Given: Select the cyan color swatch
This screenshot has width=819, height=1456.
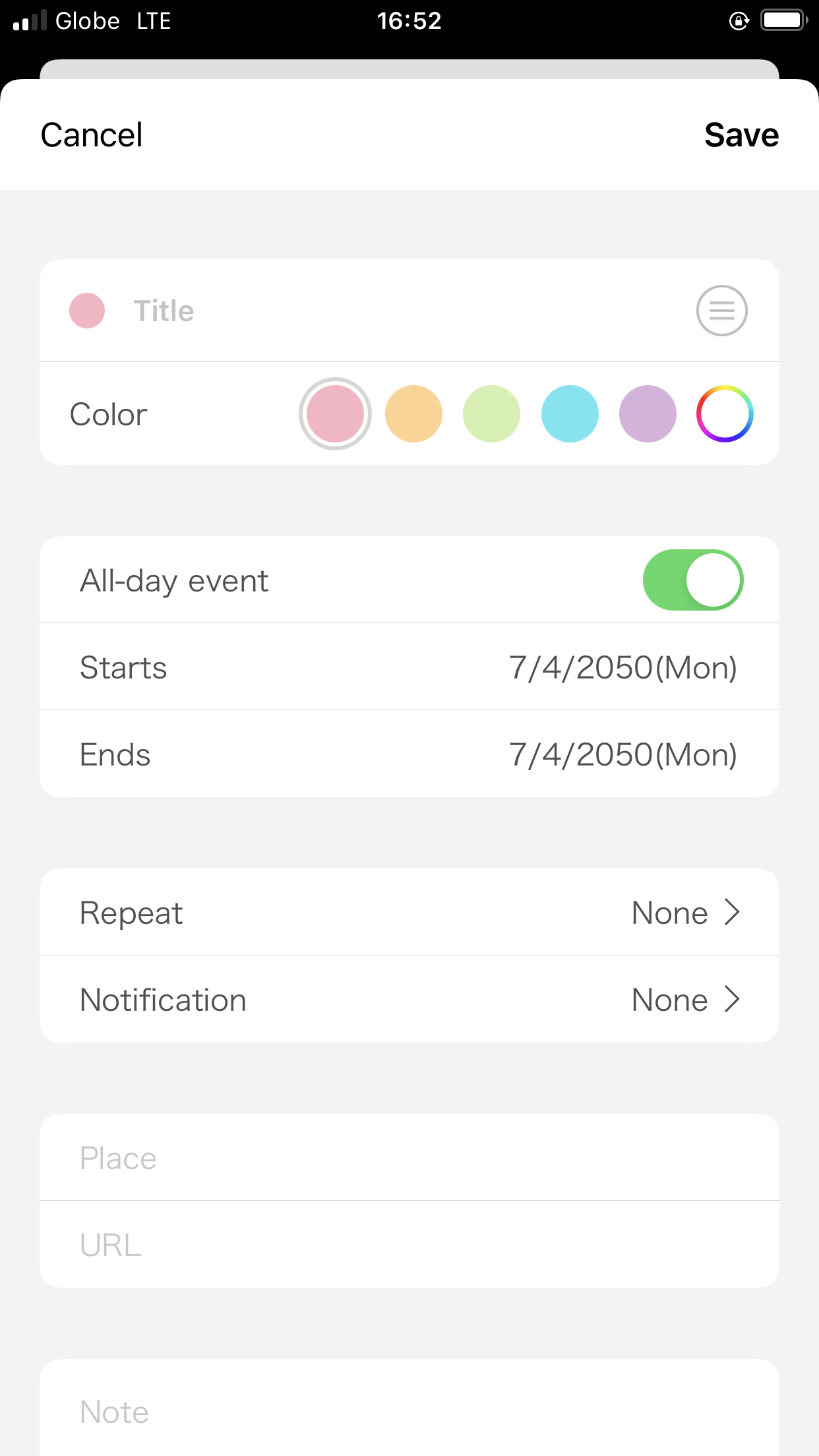Looking at the screenshot, I should (x=570, y=414).
